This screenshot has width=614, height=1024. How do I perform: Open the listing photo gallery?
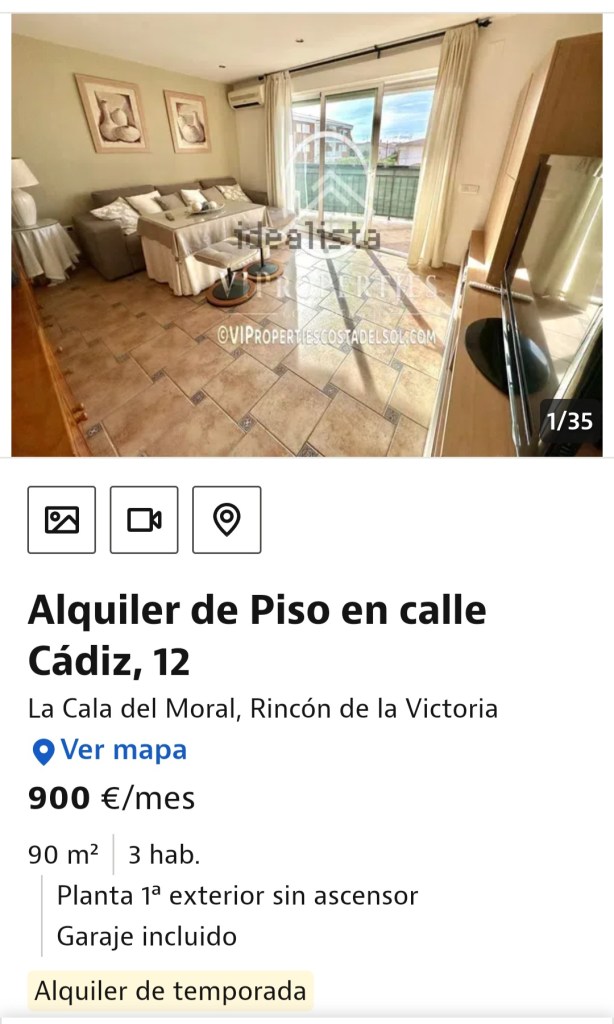[x=307, y=235]
